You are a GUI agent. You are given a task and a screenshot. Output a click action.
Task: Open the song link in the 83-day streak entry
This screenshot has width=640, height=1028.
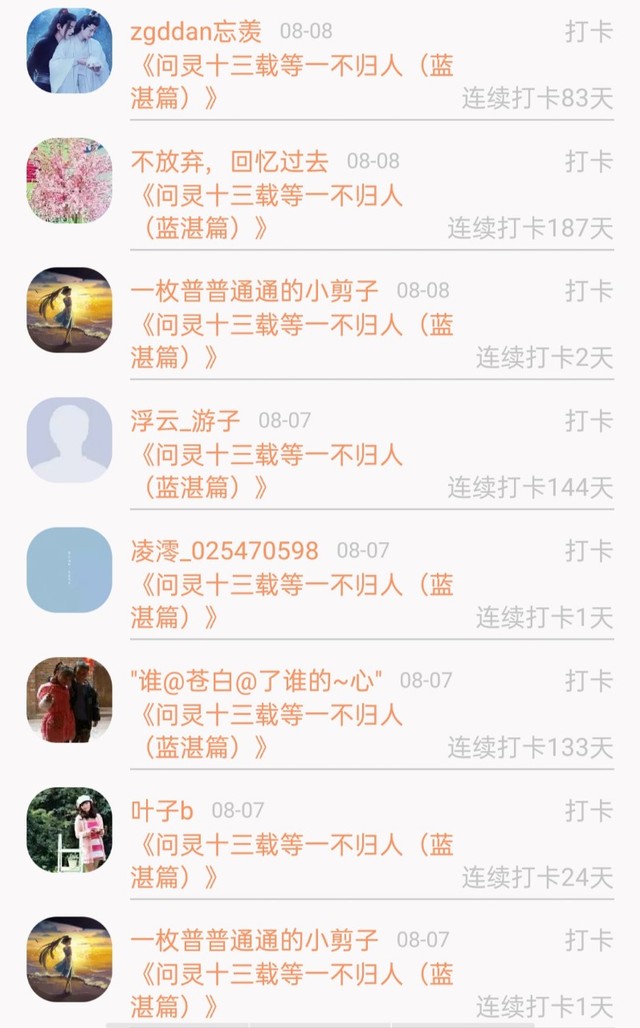pos(291,82)
